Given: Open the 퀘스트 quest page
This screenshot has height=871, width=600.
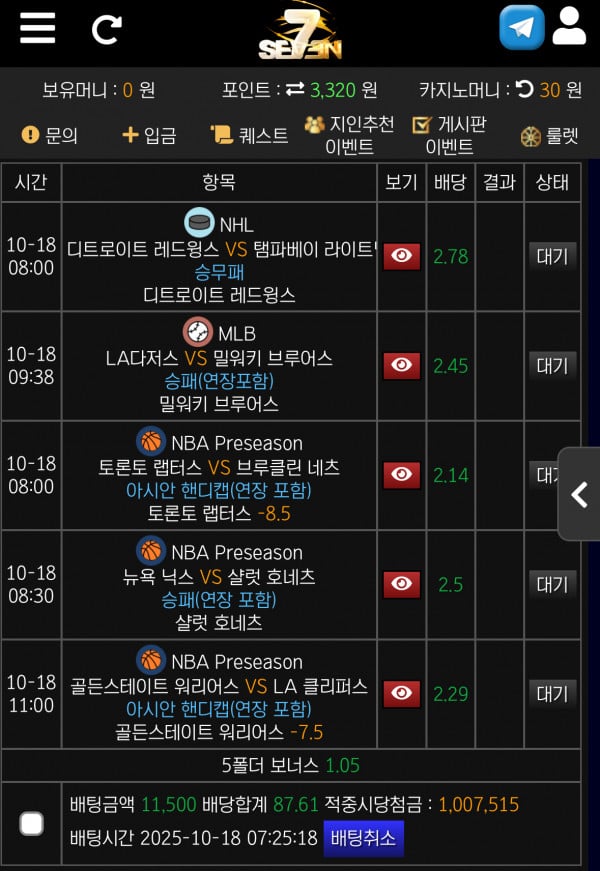Looking at the screenshot, I should coord(249,136).
